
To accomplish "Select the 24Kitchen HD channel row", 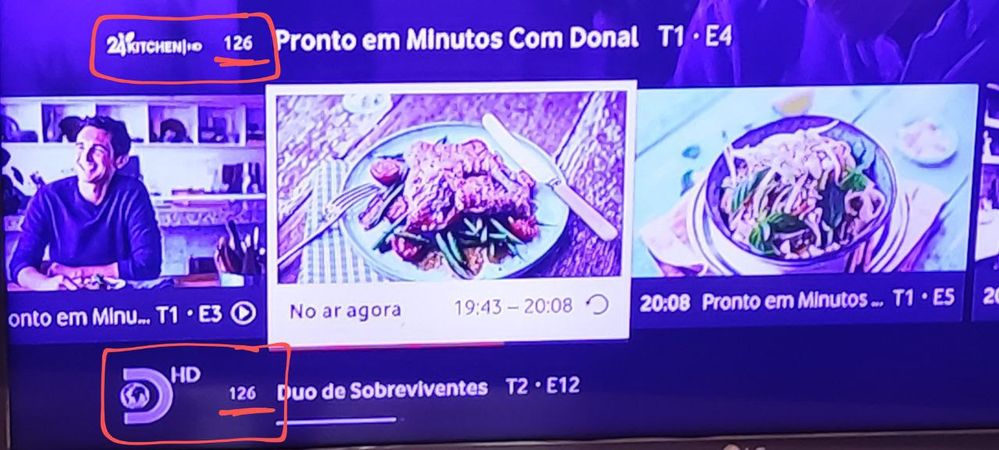I will click(455, 39).
